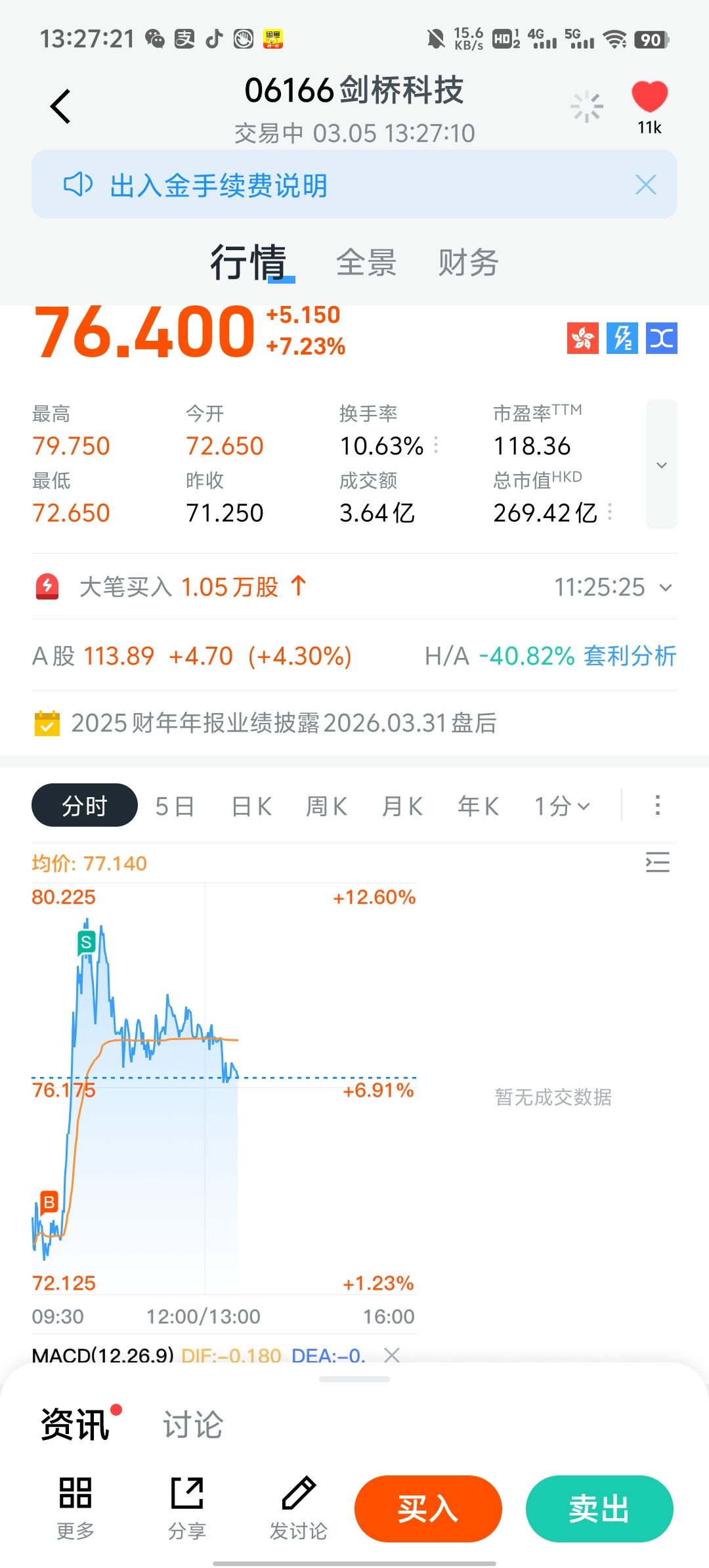Switch chart to 月K
The image size is (709, 1568).
pyautogui.click(x=402, y=806)
